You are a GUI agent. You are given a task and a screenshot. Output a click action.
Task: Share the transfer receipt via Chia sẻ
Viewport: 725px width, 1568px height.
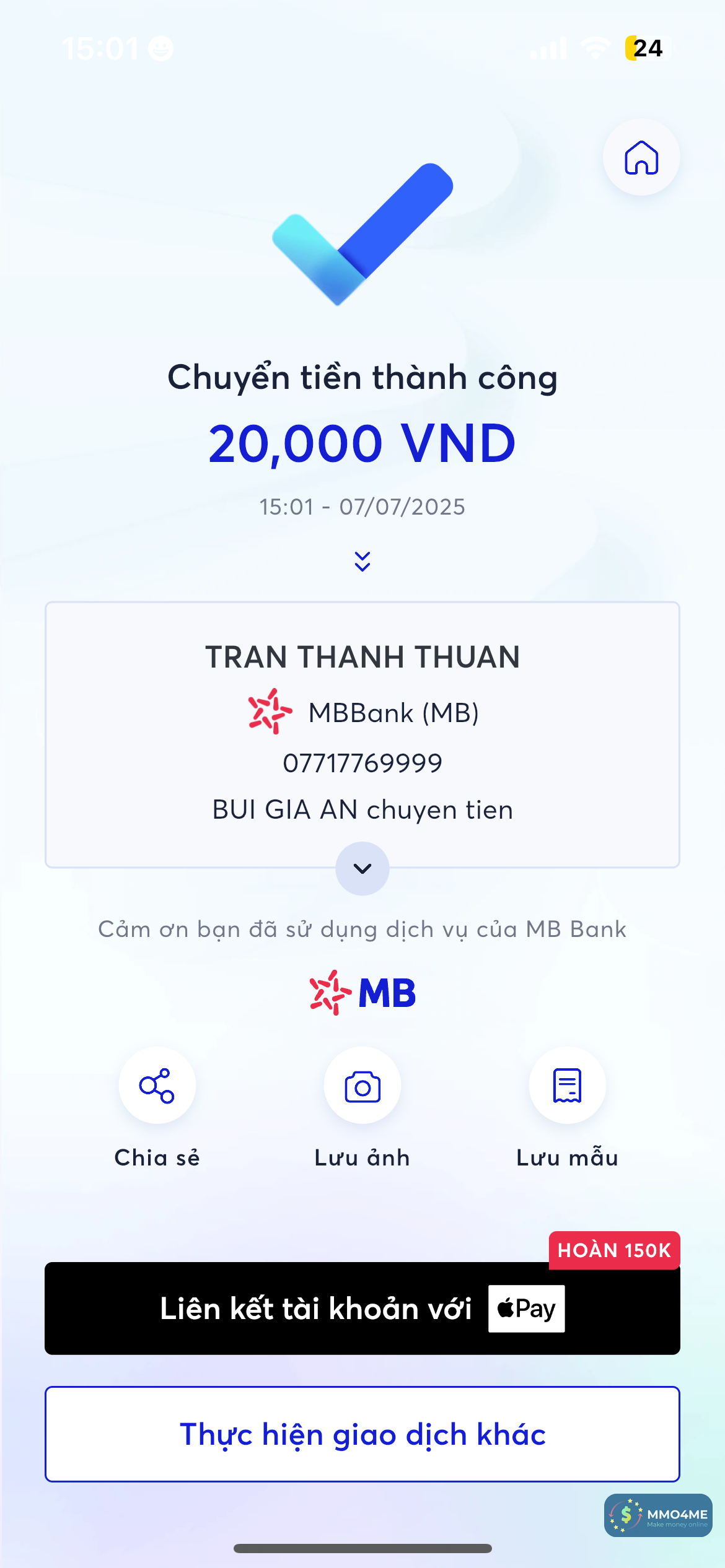(157, 1086)
